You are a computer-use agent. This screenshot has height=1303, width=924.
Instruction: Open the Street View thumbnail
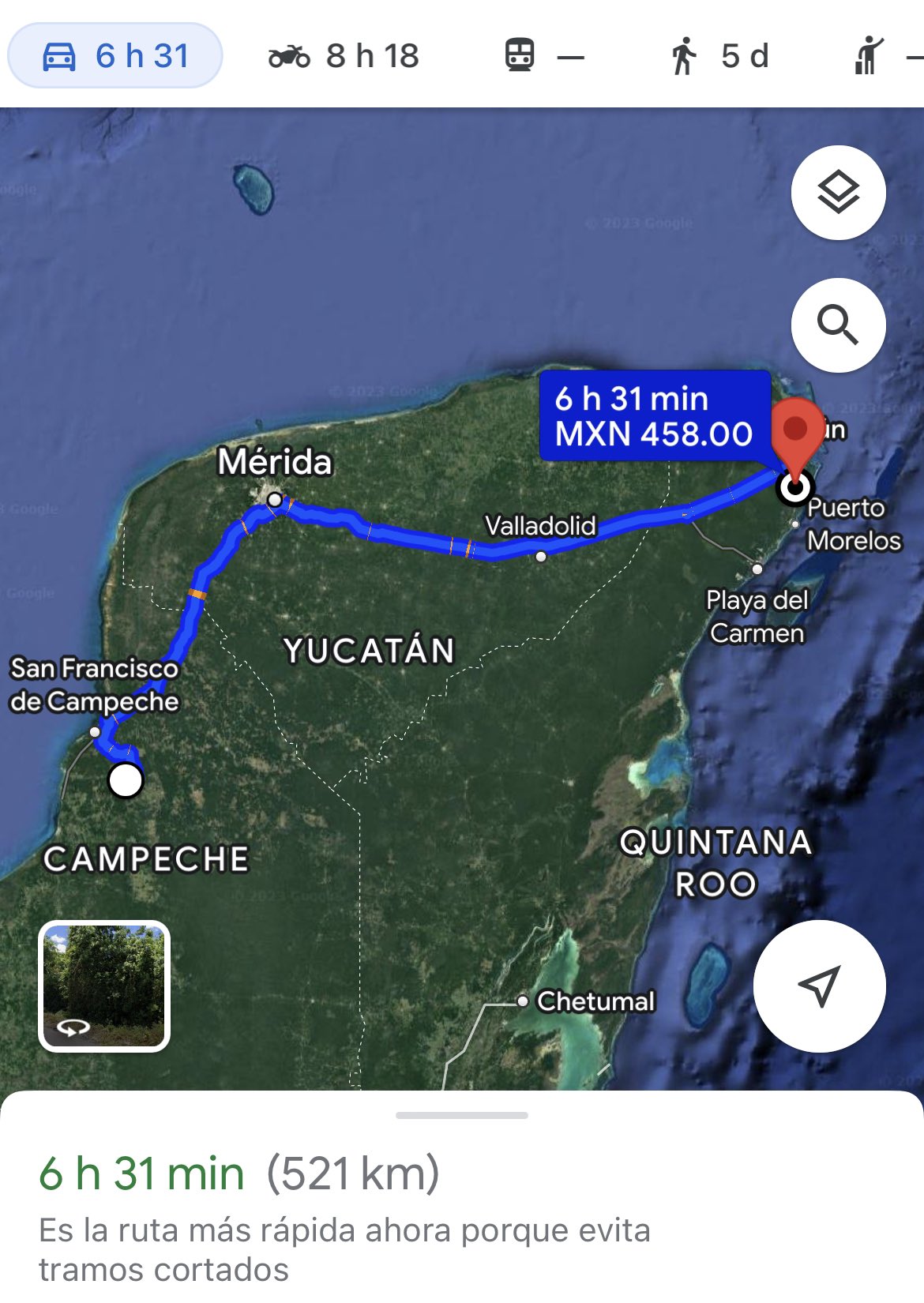(x=104, y=986)
